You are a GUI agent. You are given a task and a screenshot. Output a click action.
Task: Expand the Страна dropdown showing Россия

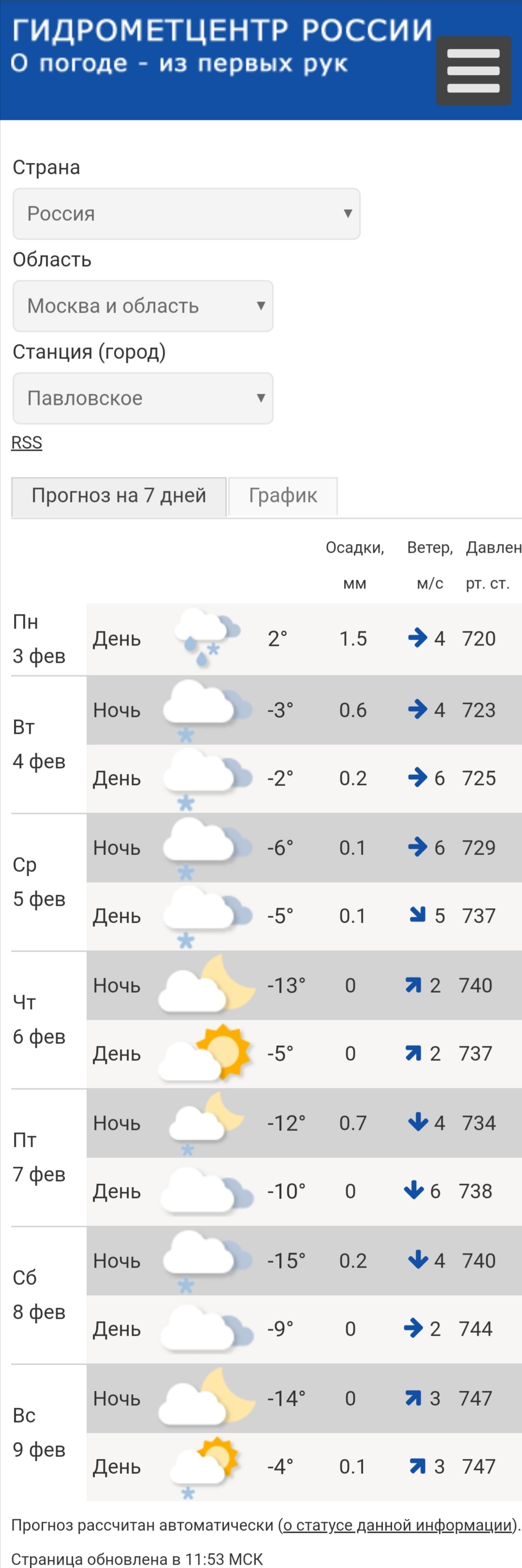[187, 214]
